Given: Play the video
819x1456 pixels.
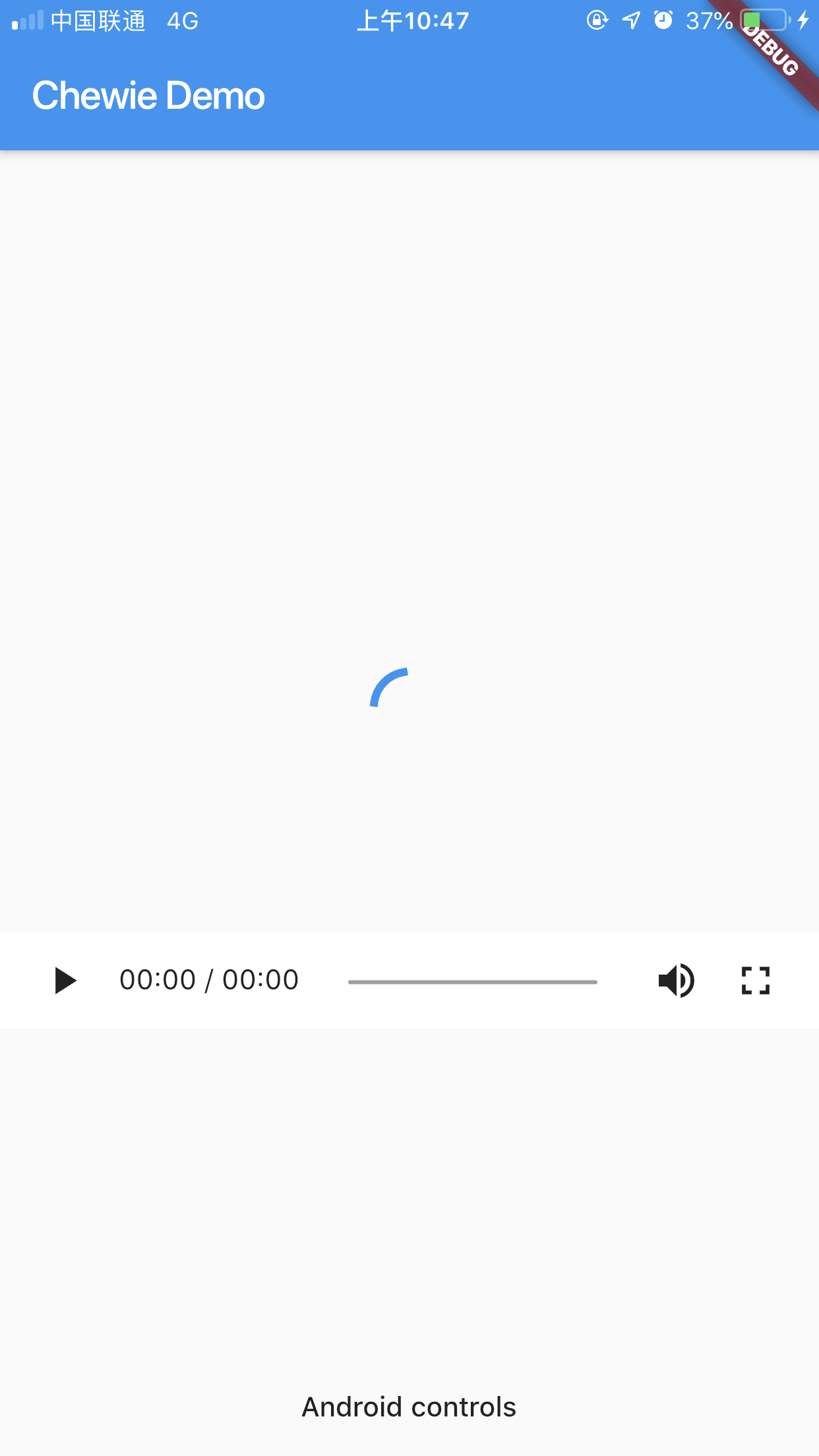Looking at the screenshot, I should pos(65,981).
